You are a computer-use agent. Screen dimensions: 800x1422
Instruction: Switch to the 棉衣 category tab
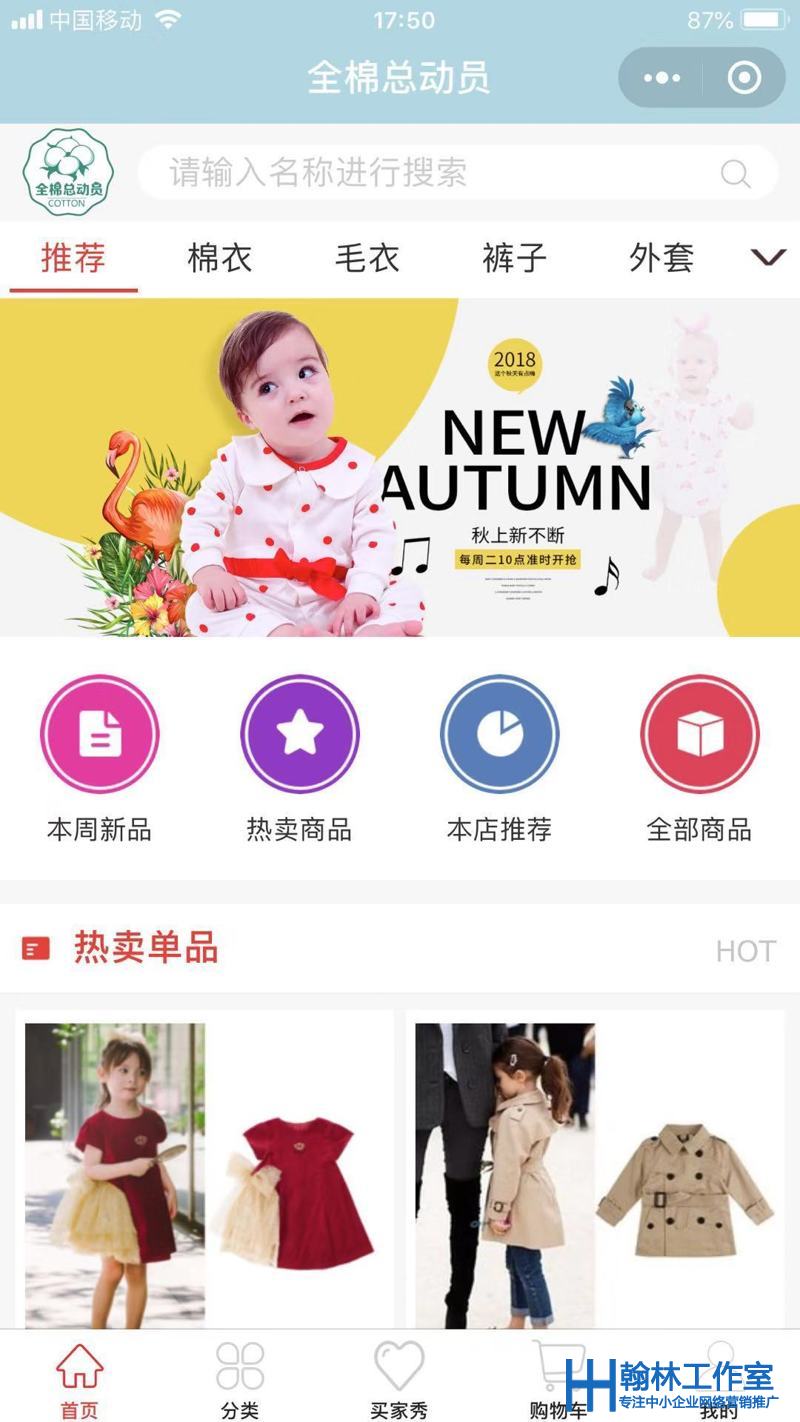(x=220, y=258)
